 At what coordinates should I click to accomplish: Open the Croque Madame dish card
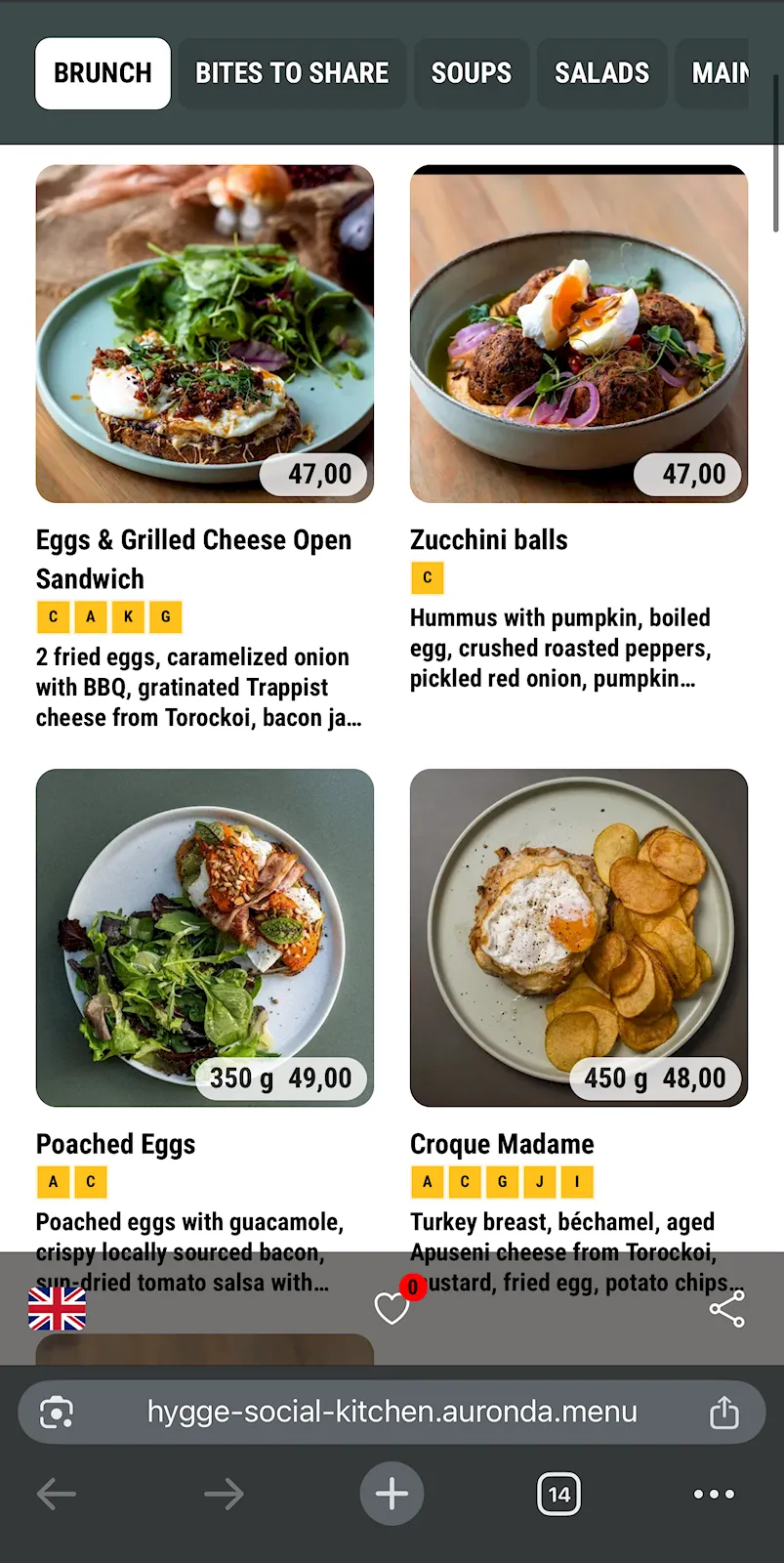[578, 938]
